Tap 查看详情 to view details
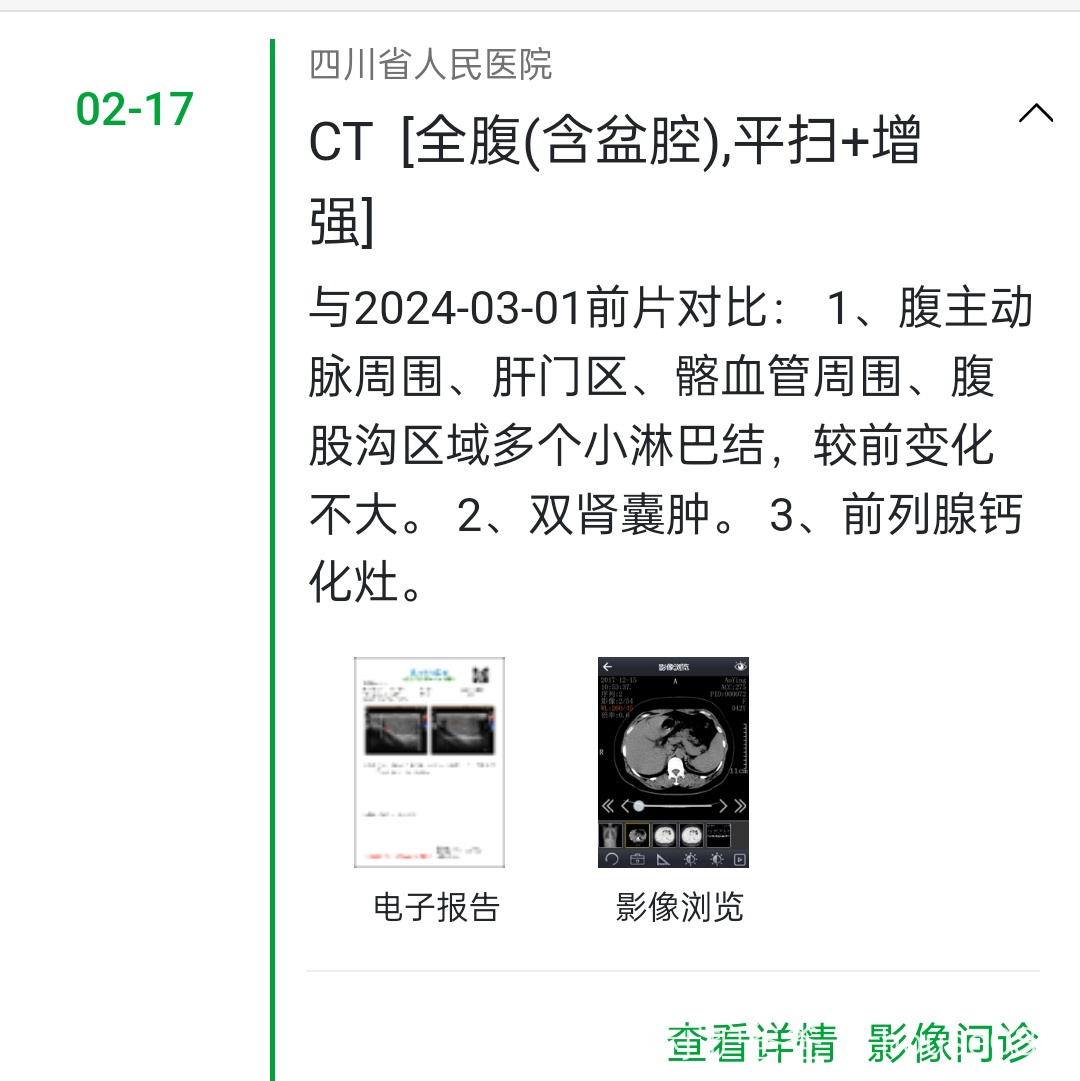 click(752, 1042)
